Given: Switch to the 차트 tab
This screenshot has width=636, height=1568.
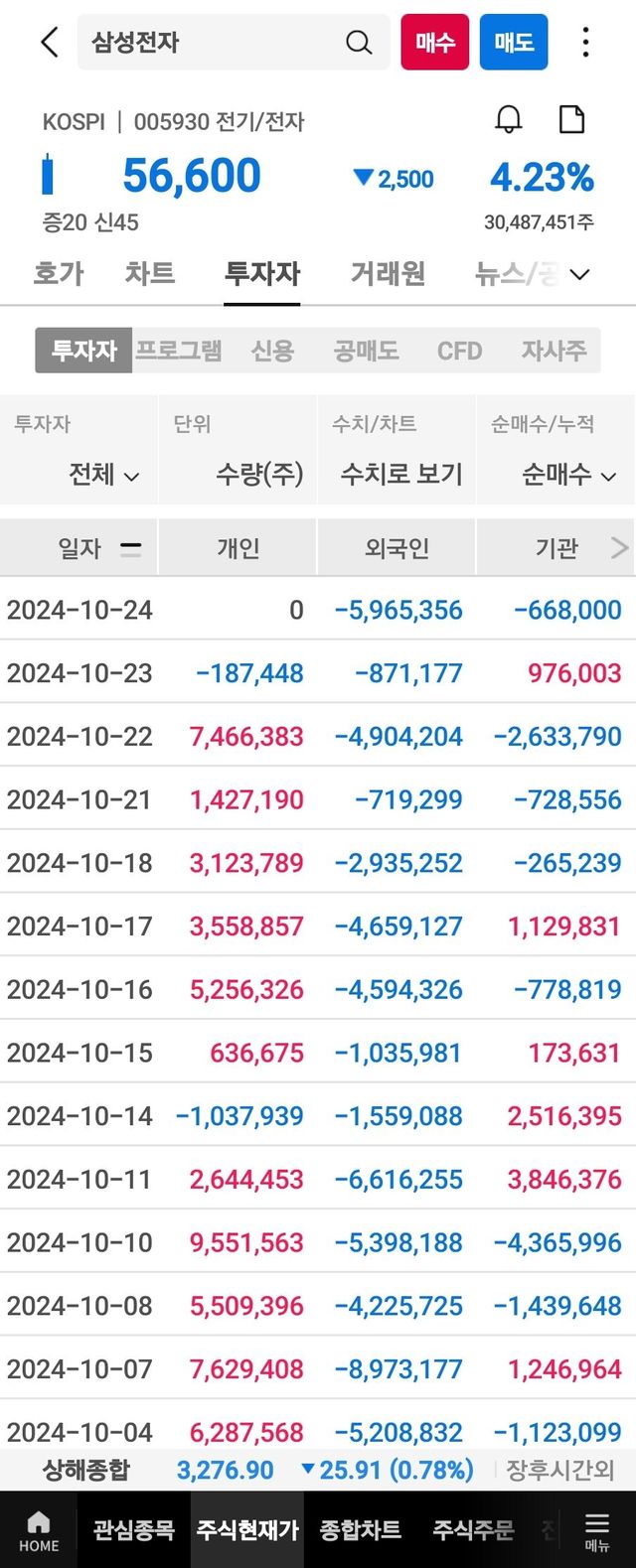Looking at the screenshot, I should pyautogui.click(x=150, y=273).
